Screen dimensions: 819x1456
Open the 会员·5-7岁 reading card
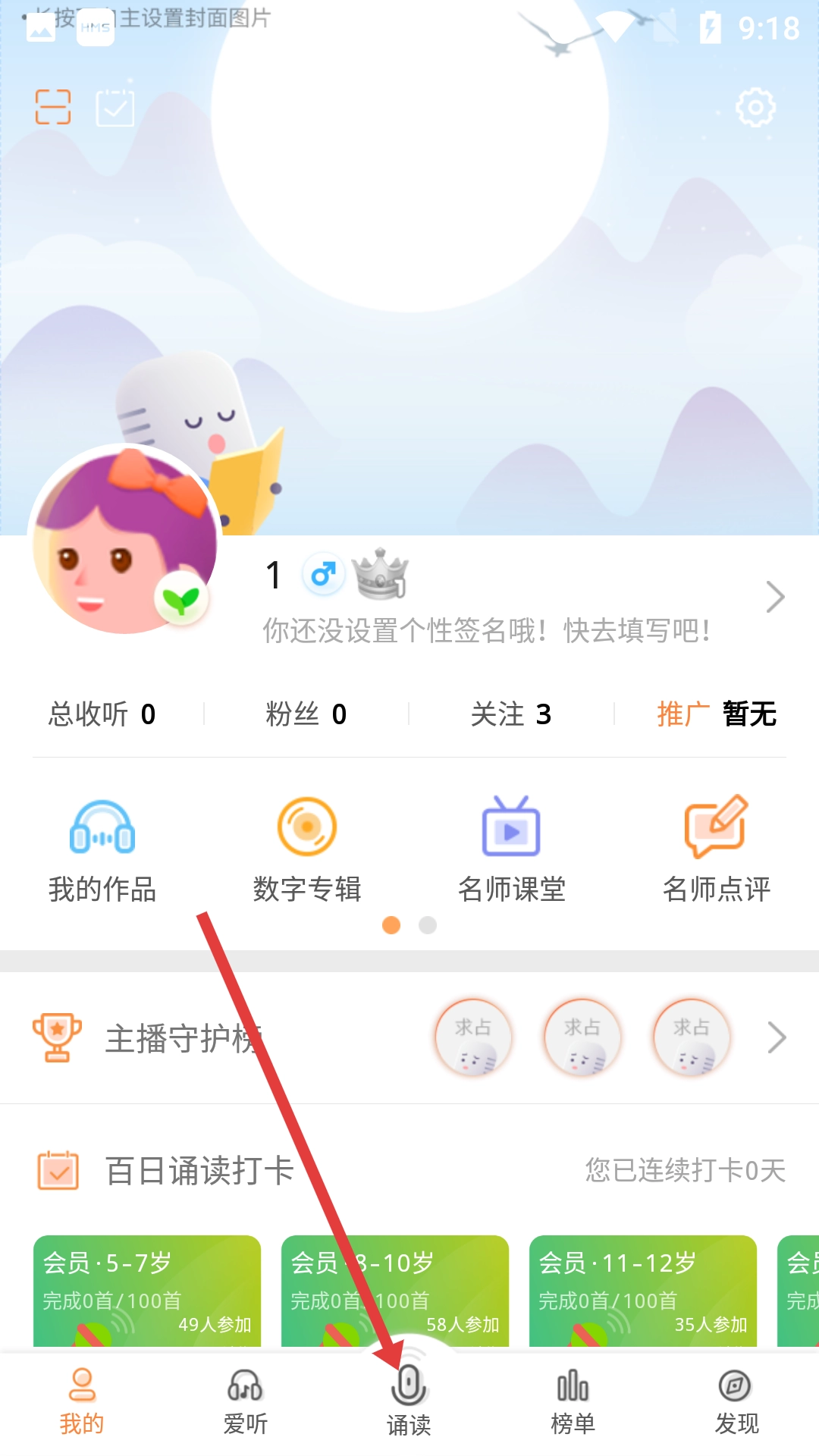(147, 1291)
